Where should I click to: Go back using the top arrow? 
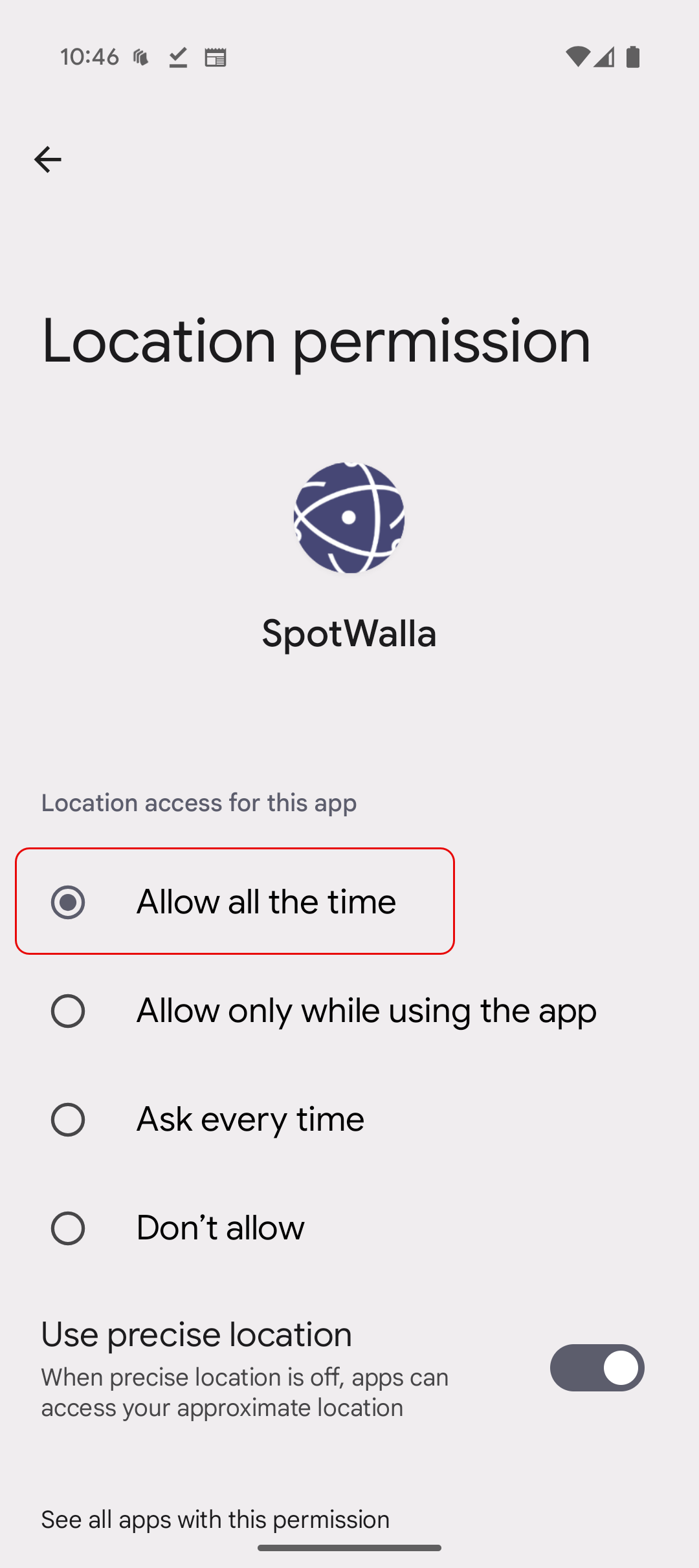coord(47,159)
